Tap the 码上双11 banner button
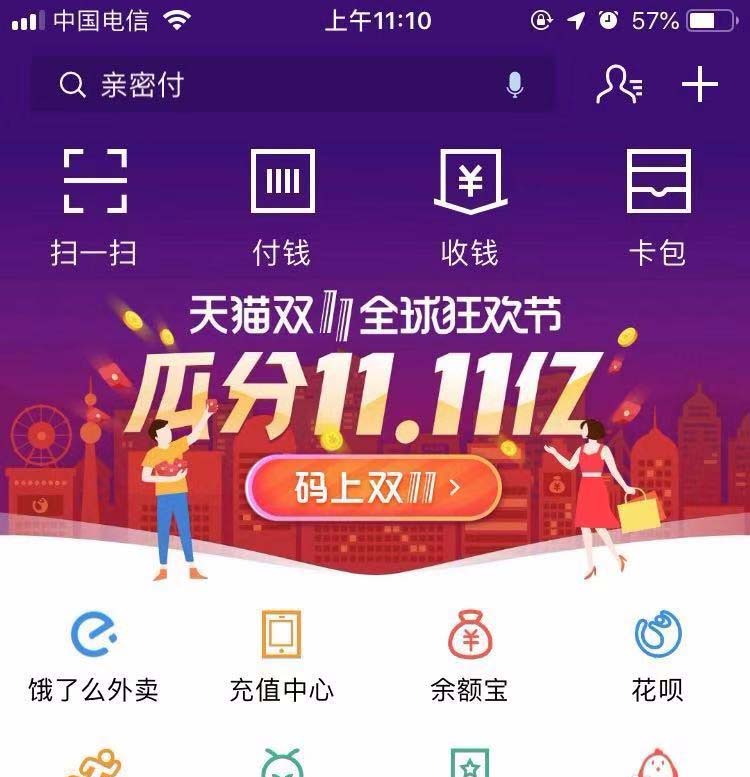Image resolution: width=750 pixels, height=777 pixels. click(x=373, y=488)
